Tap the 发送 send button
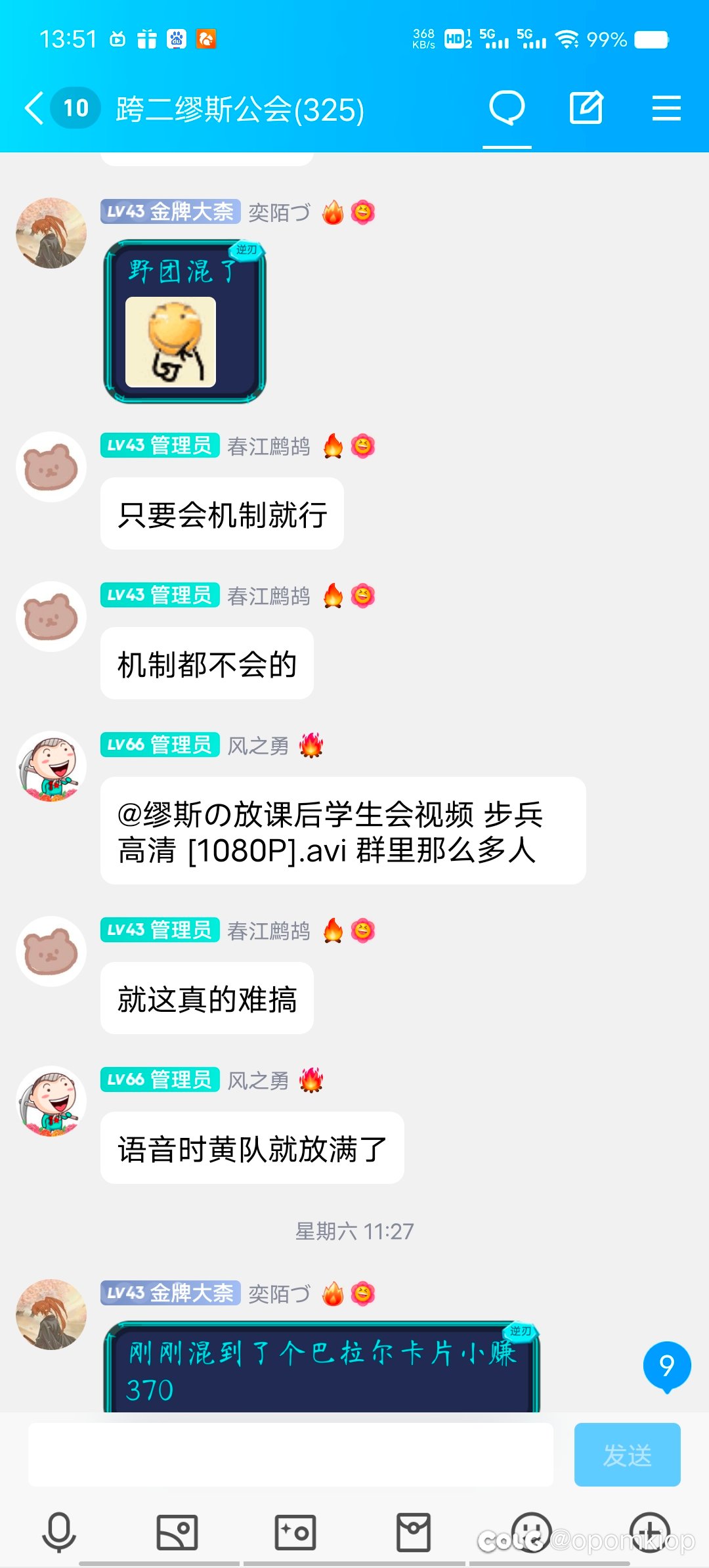 [627, 1454]
